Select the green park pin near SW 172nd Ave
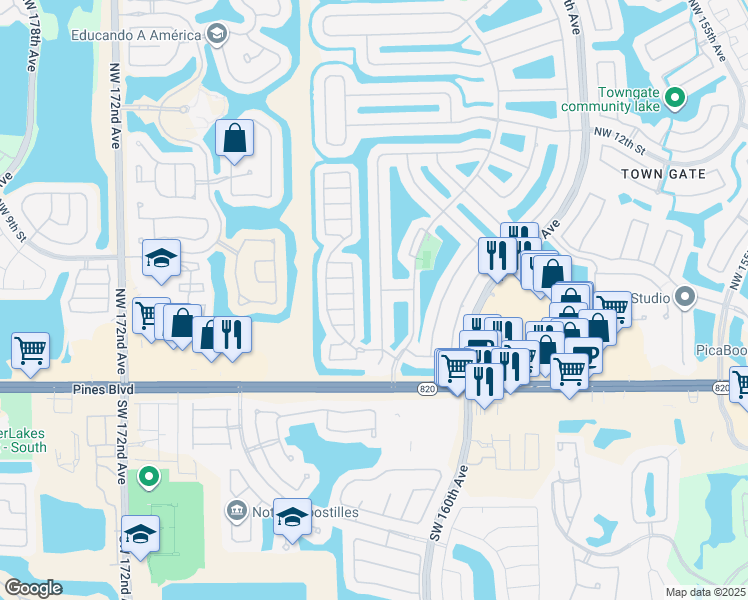The width and height of the screenshot is (748, 600). [x=149, y=477]
